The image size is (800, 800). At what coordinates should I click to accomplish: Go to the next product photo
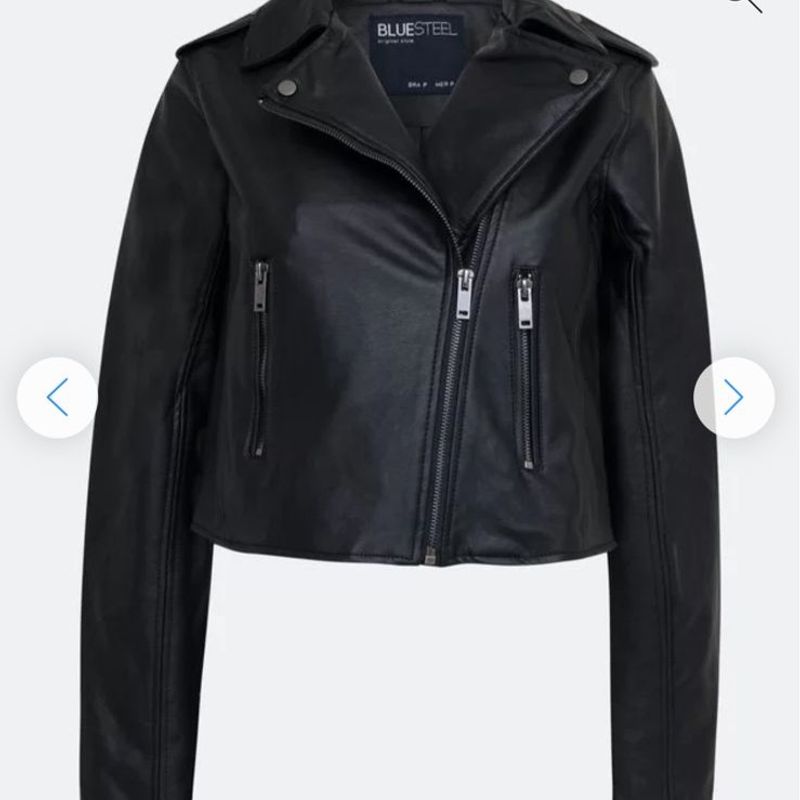[x=734, y=397]
